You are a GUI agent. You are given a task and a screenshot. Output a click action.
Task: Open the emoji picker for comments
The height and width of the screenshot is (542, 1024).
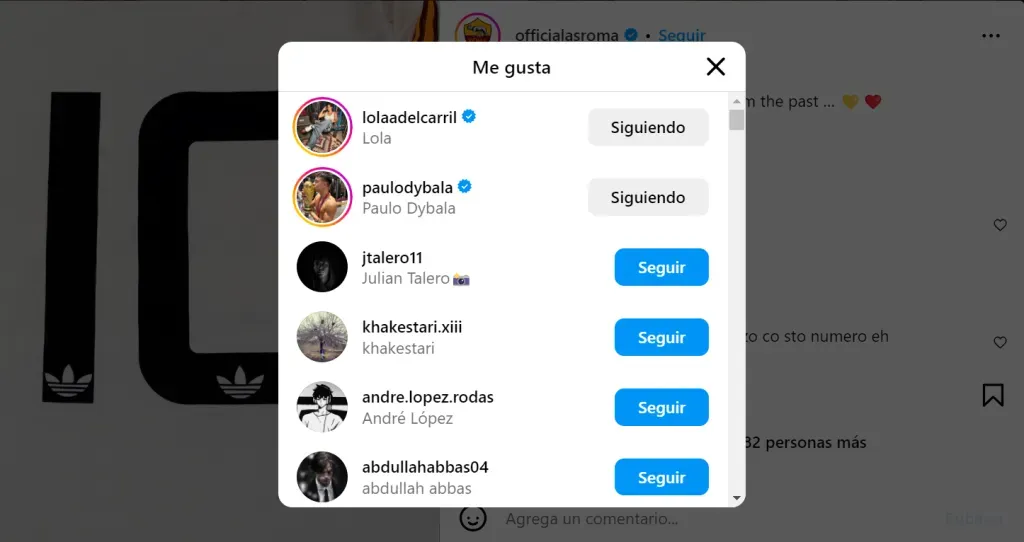[x=473, y=518]
